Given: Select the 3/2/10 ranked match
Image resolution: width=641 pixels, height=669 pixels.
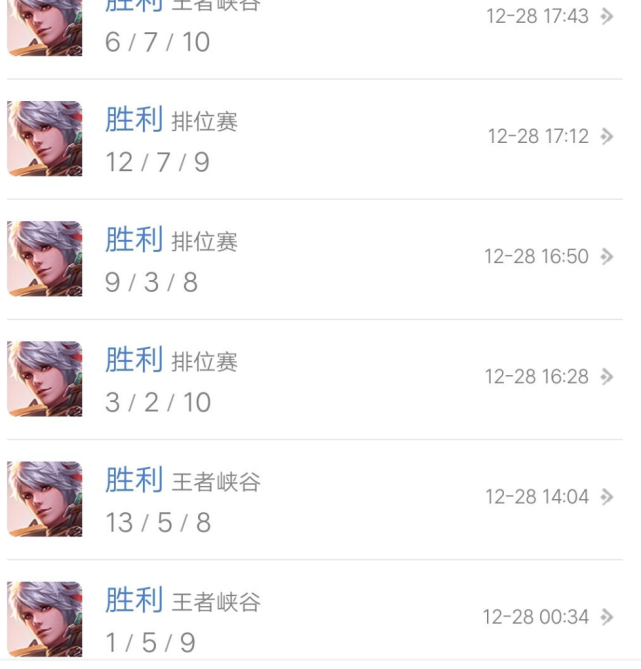Looking at the screenshot, I should click(x=320, y=380).
